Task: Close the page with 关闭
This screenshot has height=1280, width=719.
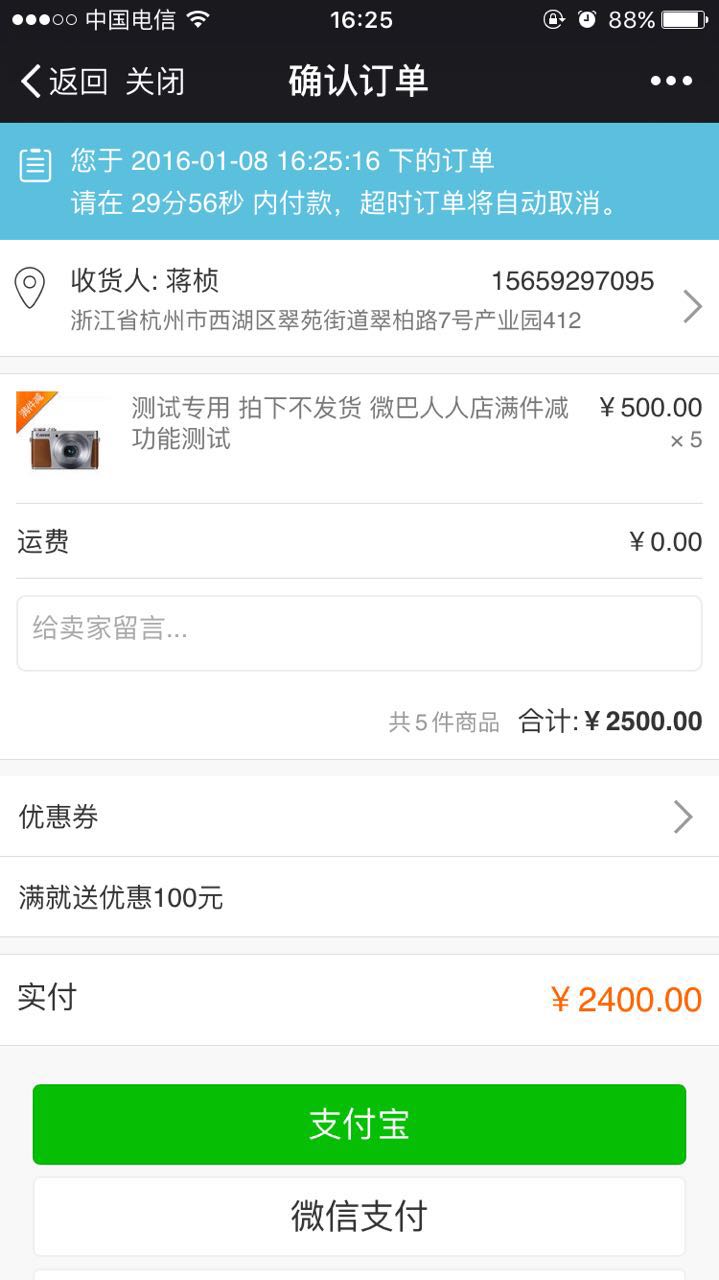Action: [x=155, y=81]
